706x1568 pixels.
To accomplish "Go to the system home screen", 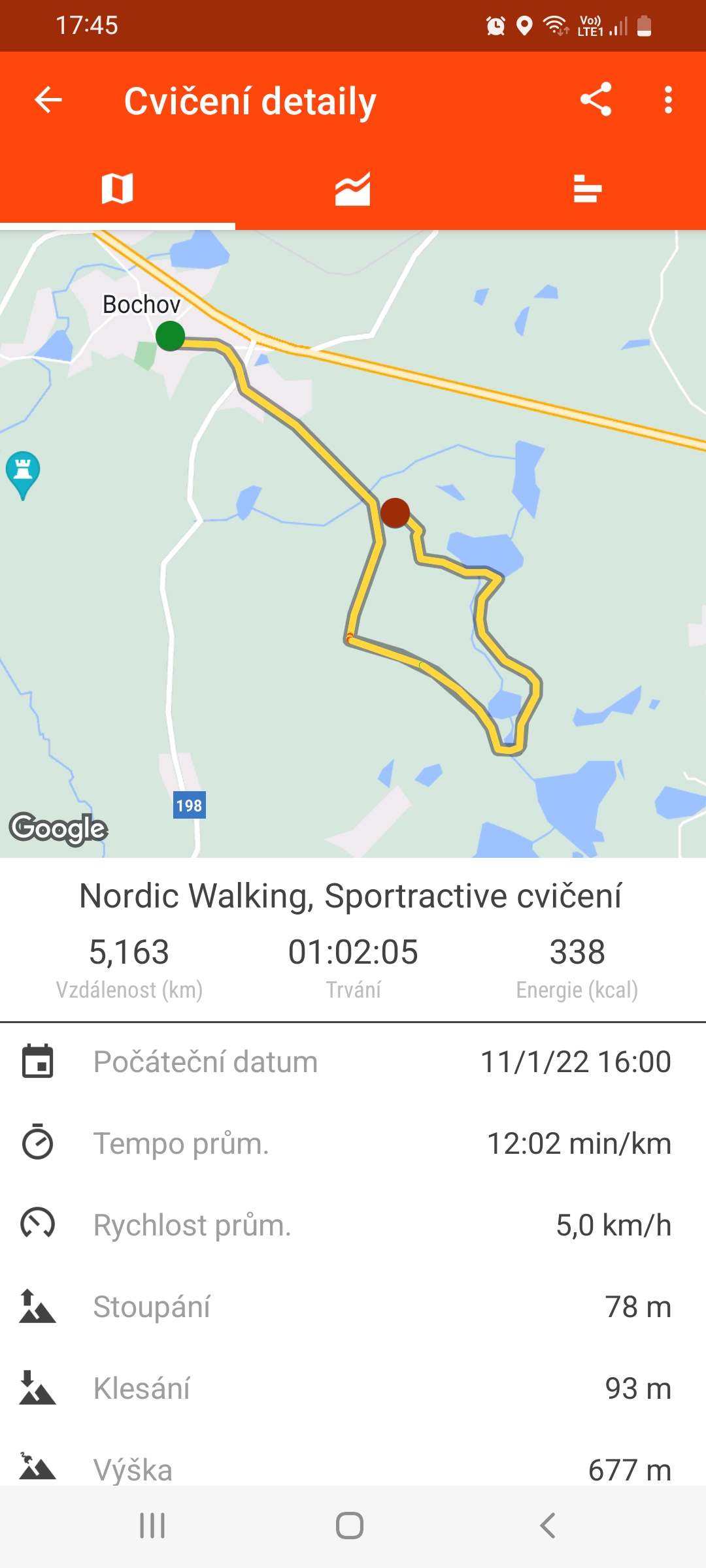I will click(x=350, y=1526).
